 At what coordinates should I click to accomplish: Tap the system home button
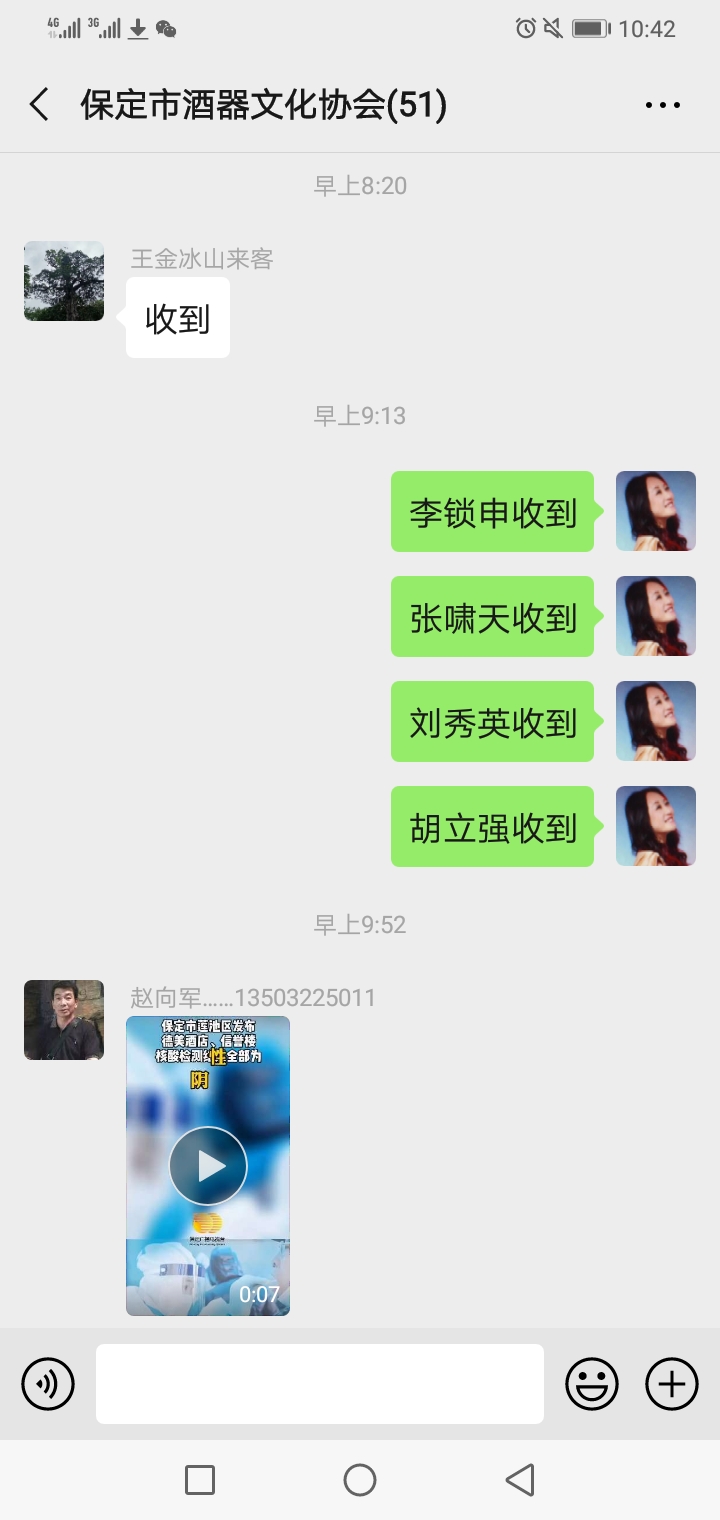pos(360,1480)
